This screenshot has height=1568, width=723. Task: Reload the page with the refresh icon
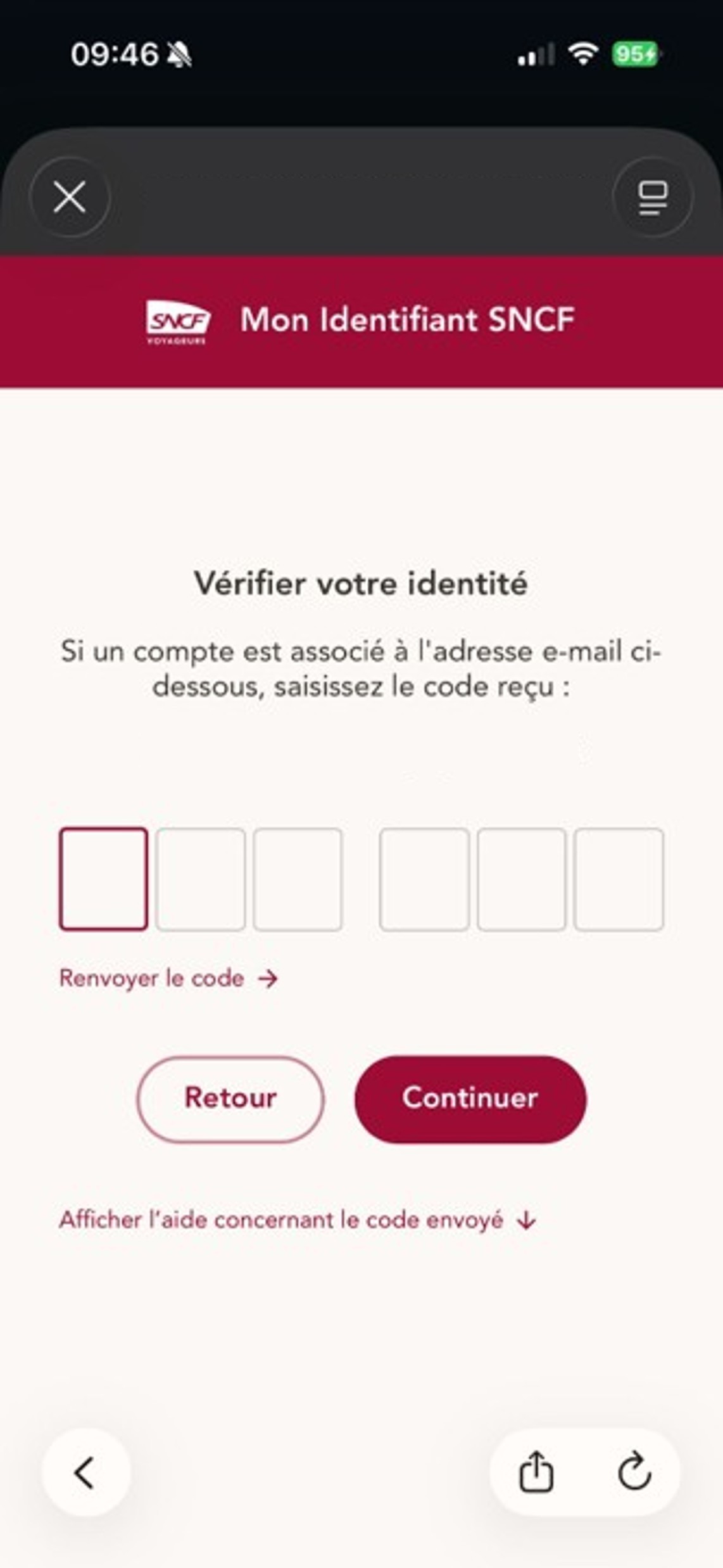[634, 1472]
